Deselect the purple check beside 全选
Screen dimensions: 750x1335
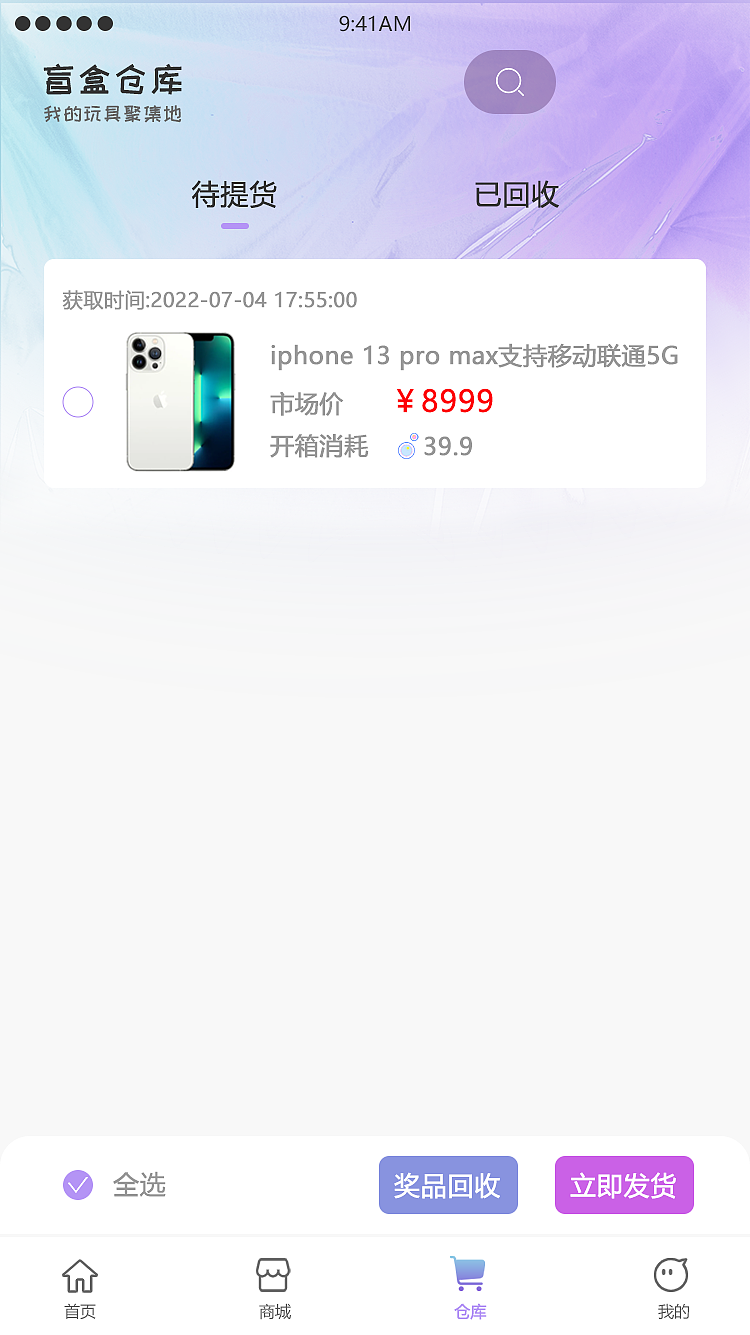tap(77, 1185)
